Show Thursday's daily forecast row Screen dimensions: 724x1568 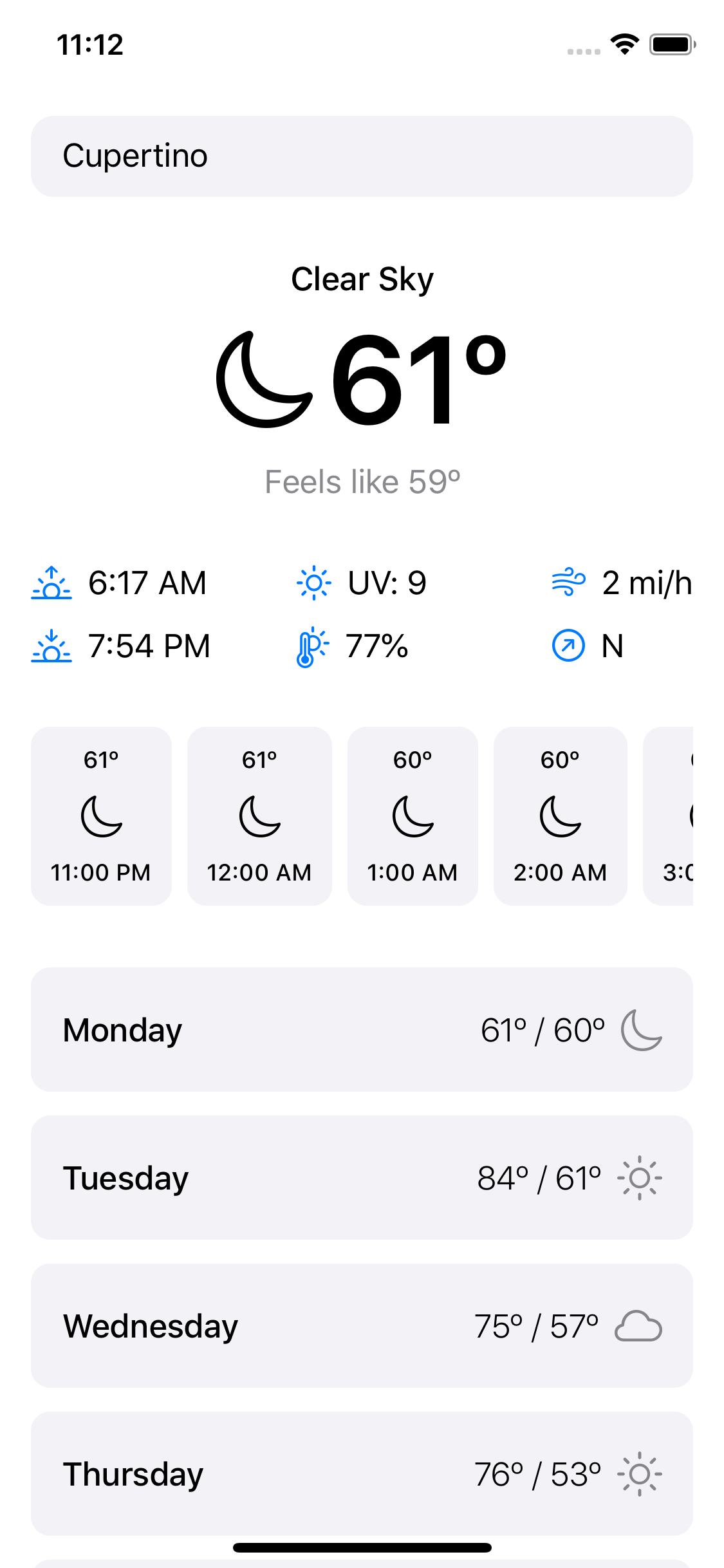point(362,1473)
